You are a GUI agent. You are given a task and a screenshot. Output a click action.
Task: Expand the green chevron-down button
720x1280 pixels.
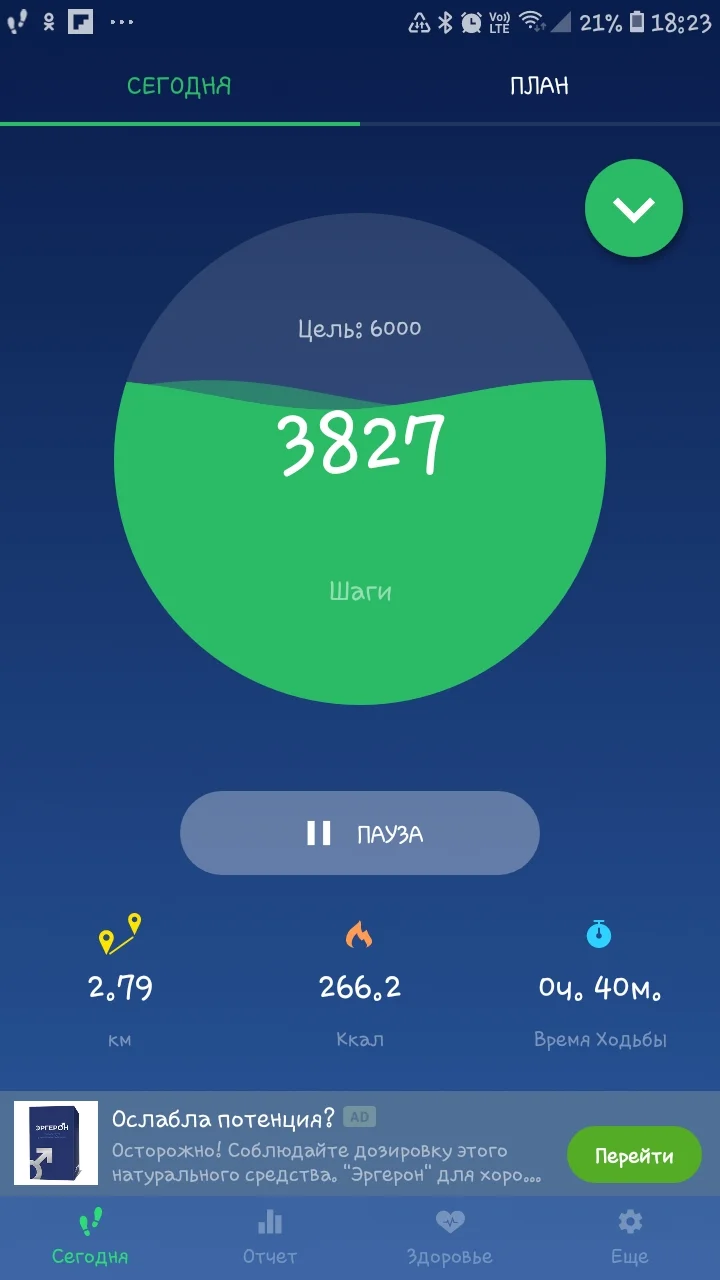(634, 209)
